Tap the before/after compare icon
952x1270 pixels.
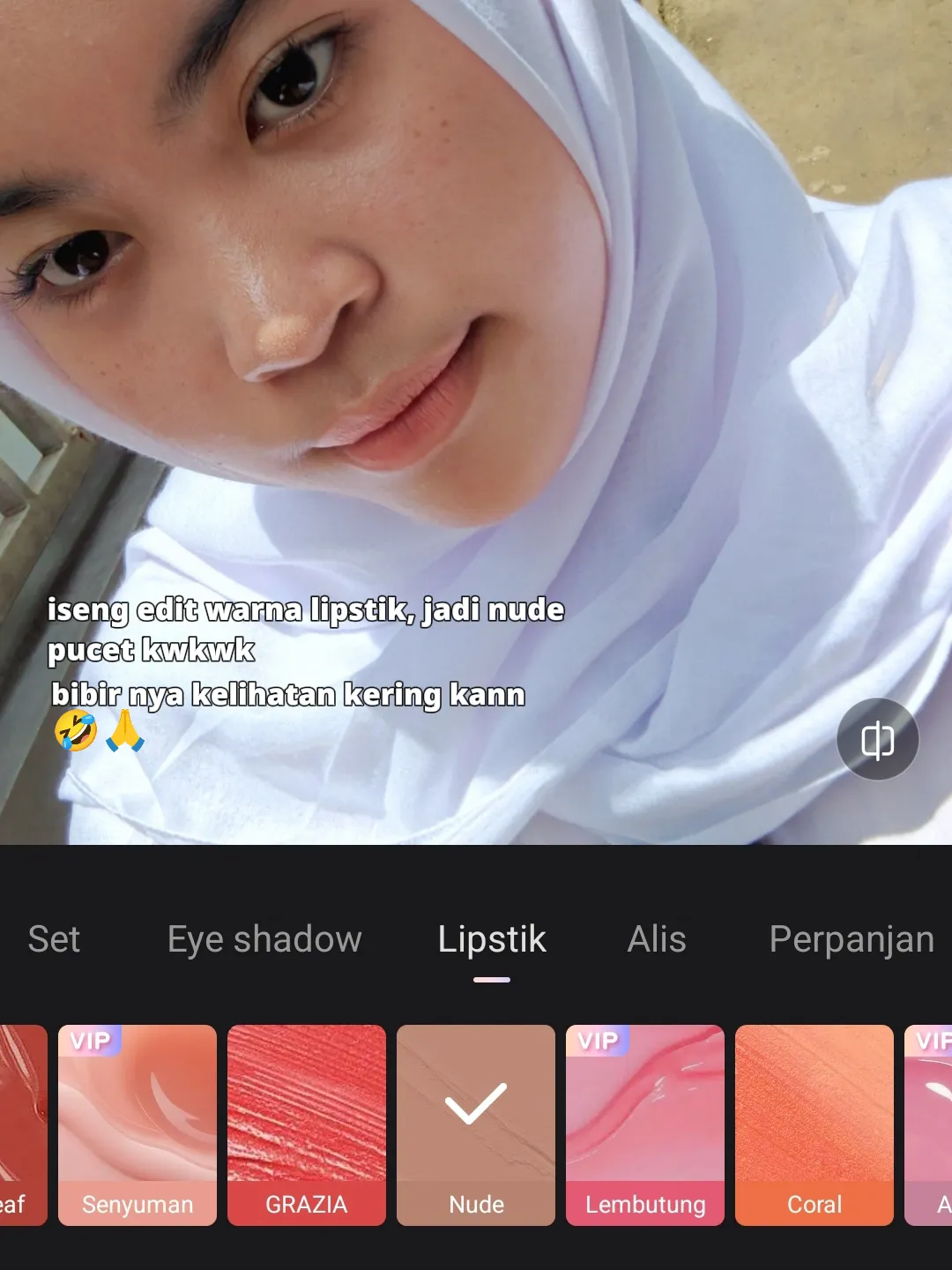877,739
